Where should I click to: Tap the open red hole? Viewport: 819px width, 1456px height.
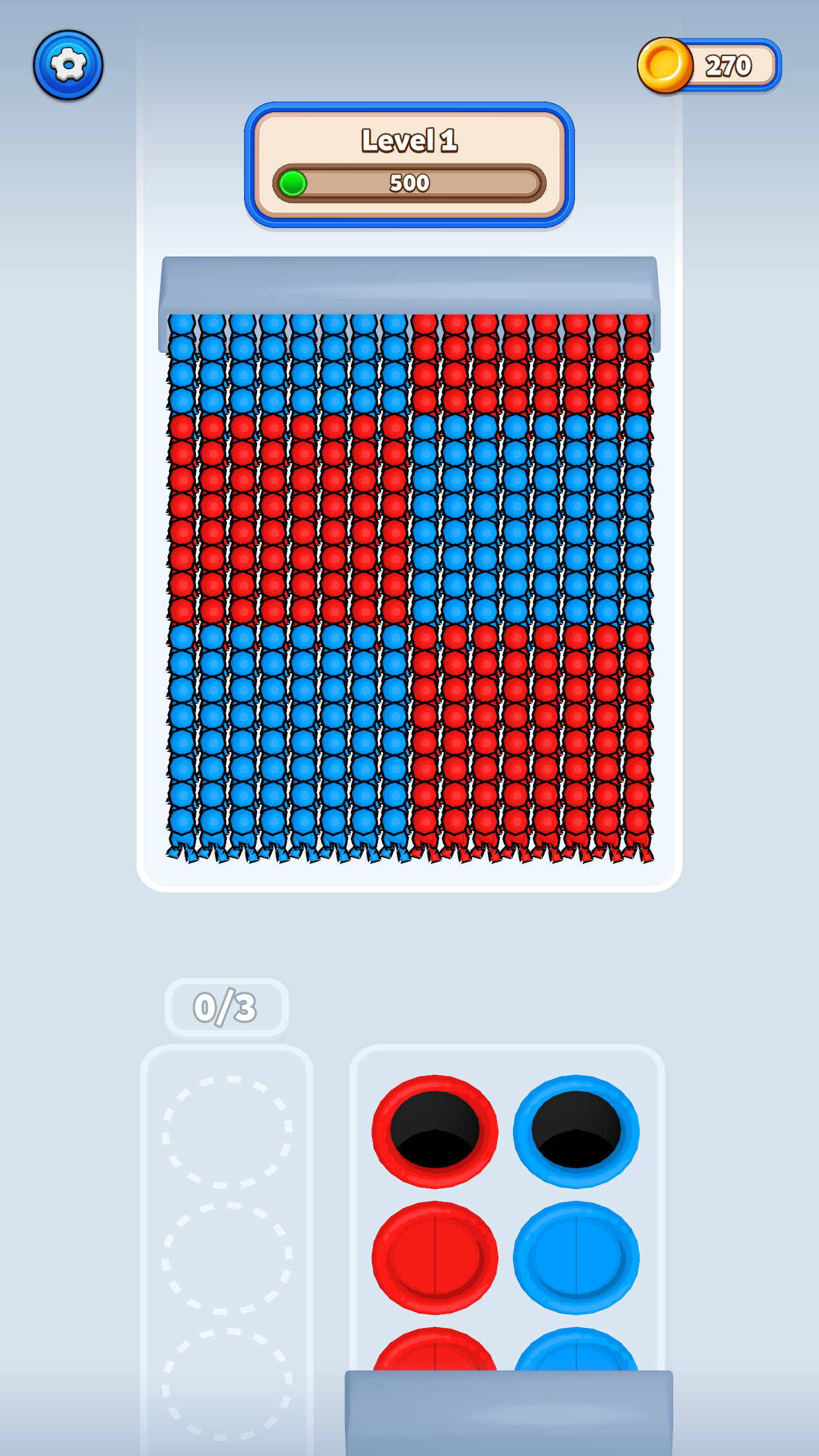tap(435, 1130)
